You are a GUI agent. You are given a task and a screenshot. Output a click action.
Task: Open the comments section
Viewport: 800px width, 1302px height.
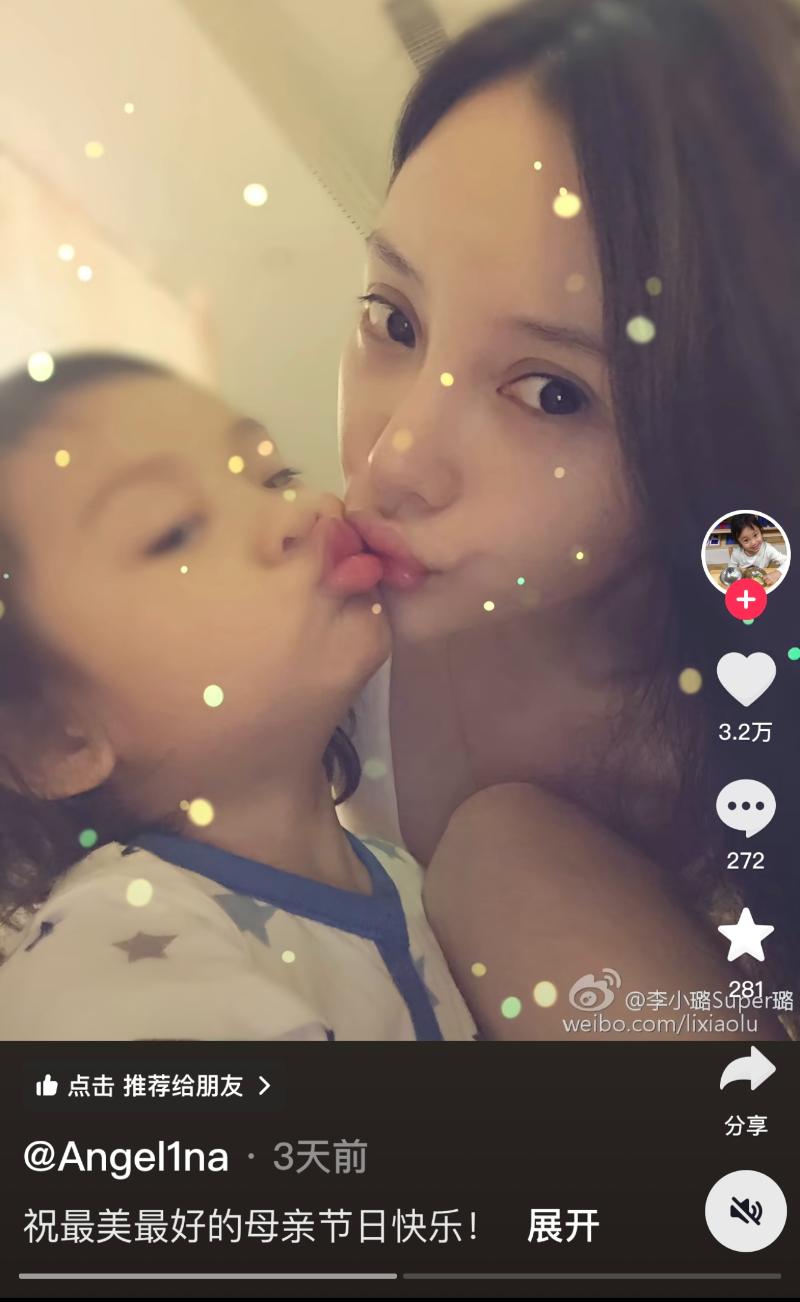(x=745, y=808)
